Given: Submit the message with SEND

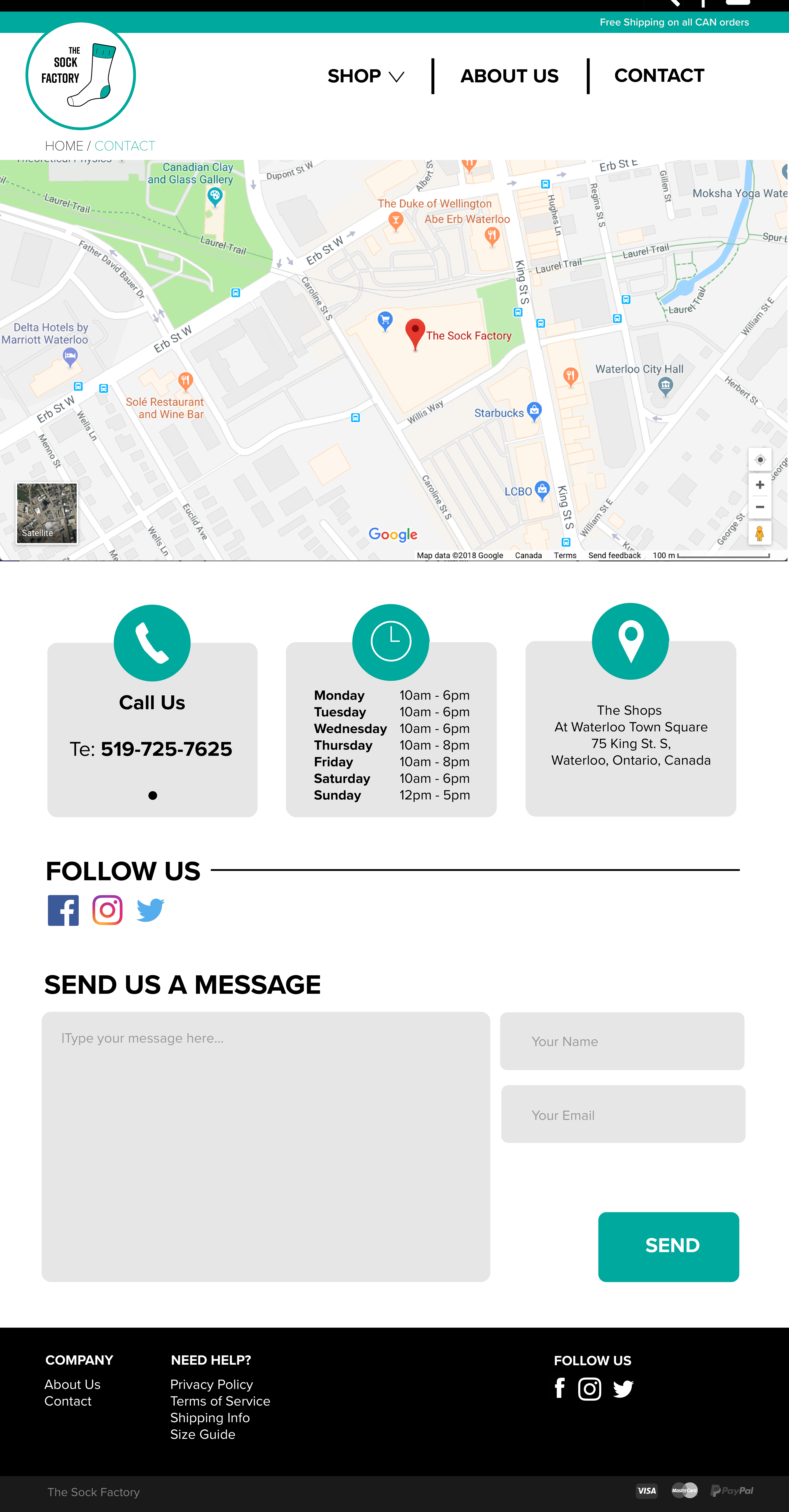Looking at the screenshot, I should click(x=668, y=1246).
